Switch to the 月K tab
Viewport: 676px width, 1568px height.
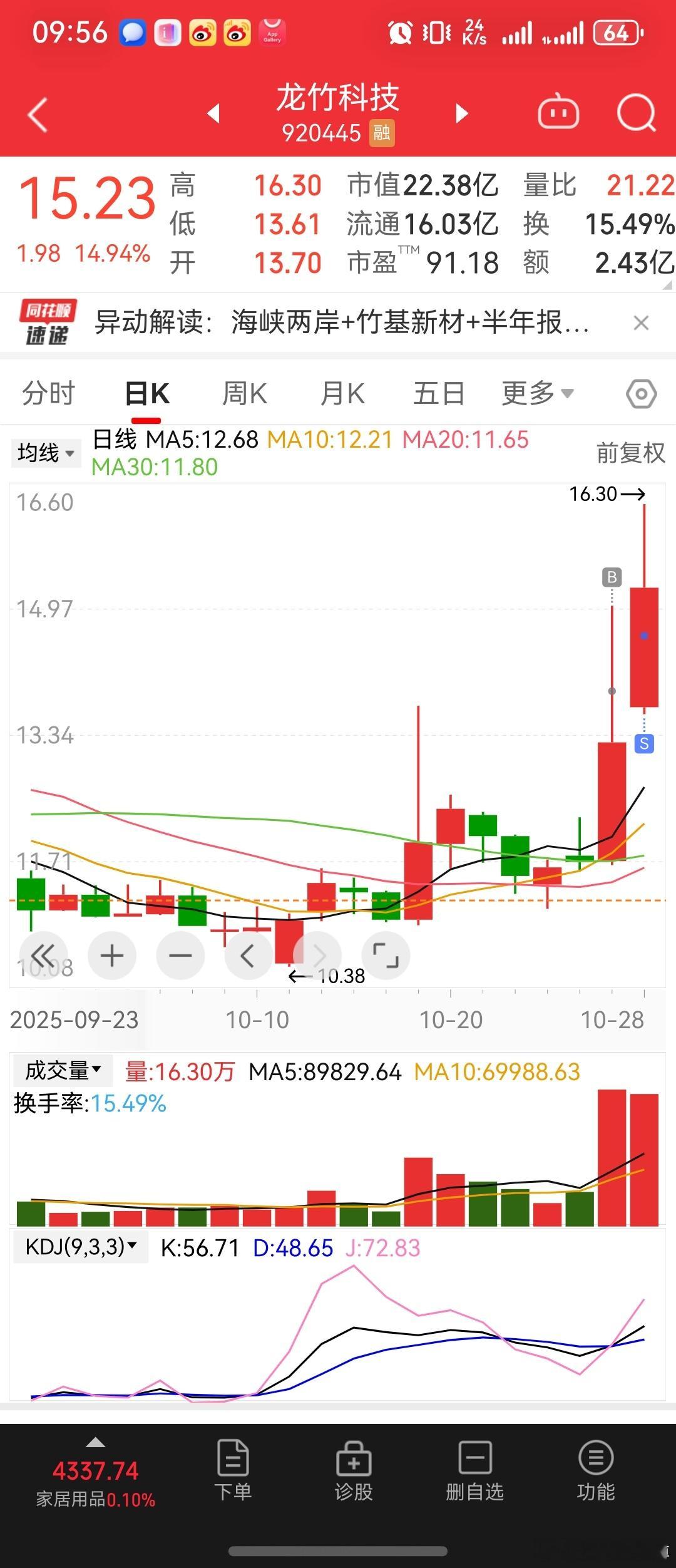click(342, 393)
